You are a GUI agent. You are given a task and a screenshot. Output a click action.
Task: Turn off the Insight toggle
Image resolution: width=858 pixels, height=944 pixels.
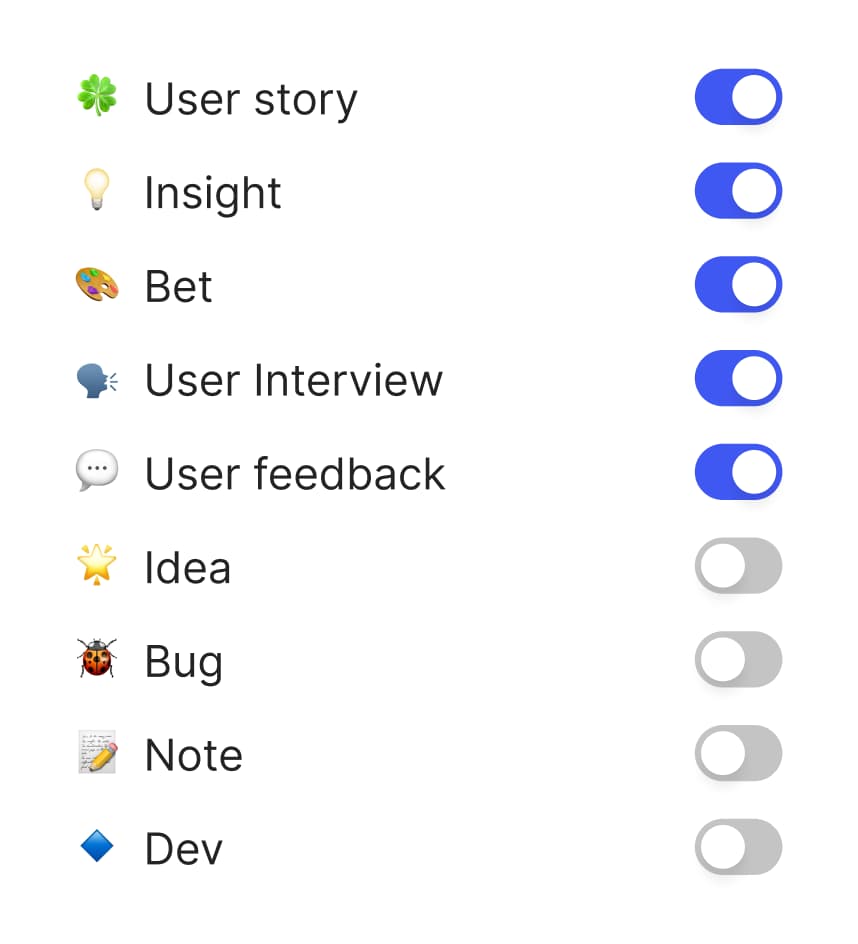click(738, 191)
